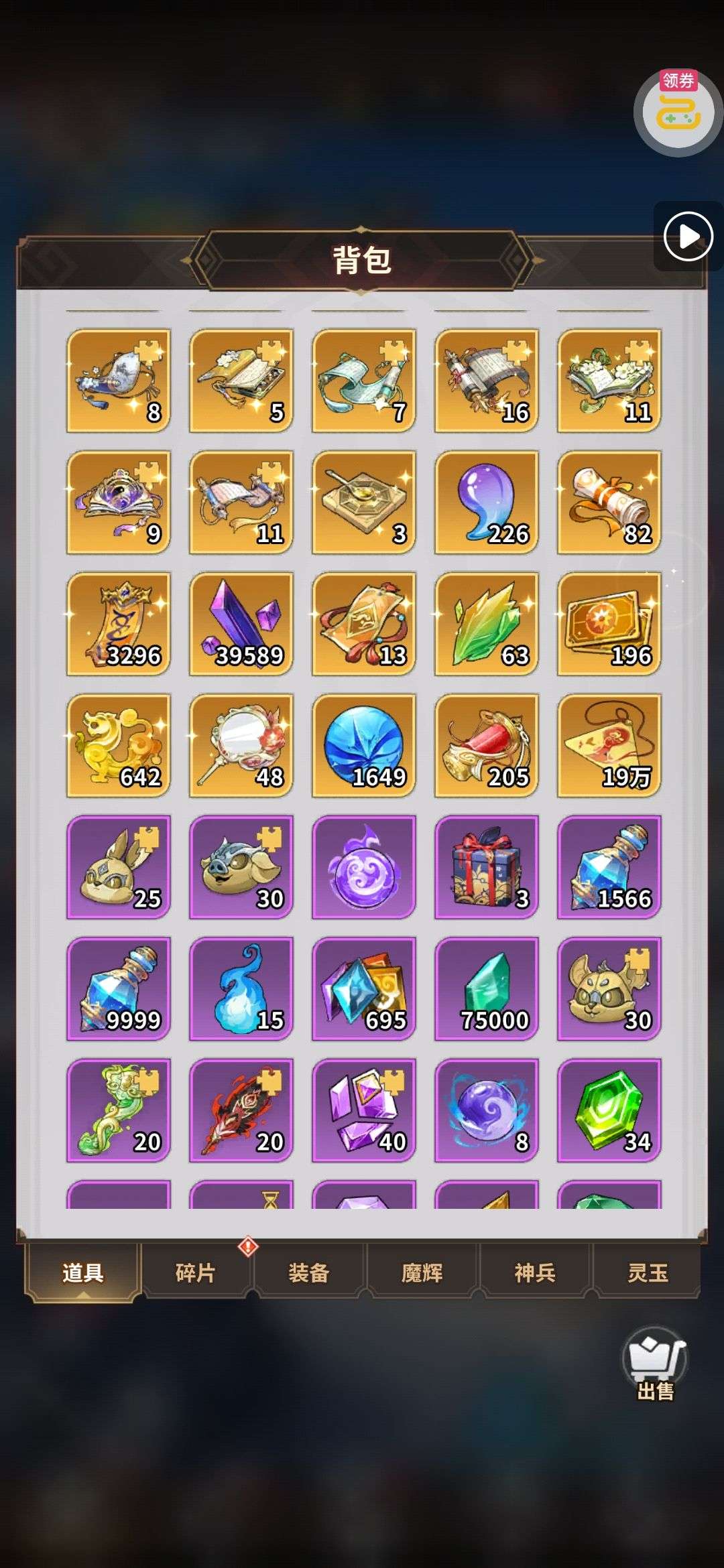The image size is (724, 1568).
Task: Switch to the 装备 tab
Action: 308,1272
